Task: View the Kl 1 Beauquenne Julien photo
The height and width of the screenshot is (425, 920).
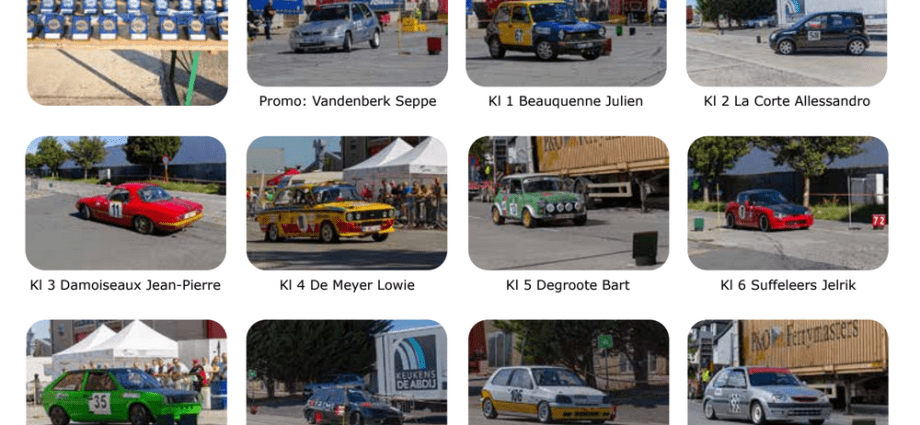Action: 566,42
